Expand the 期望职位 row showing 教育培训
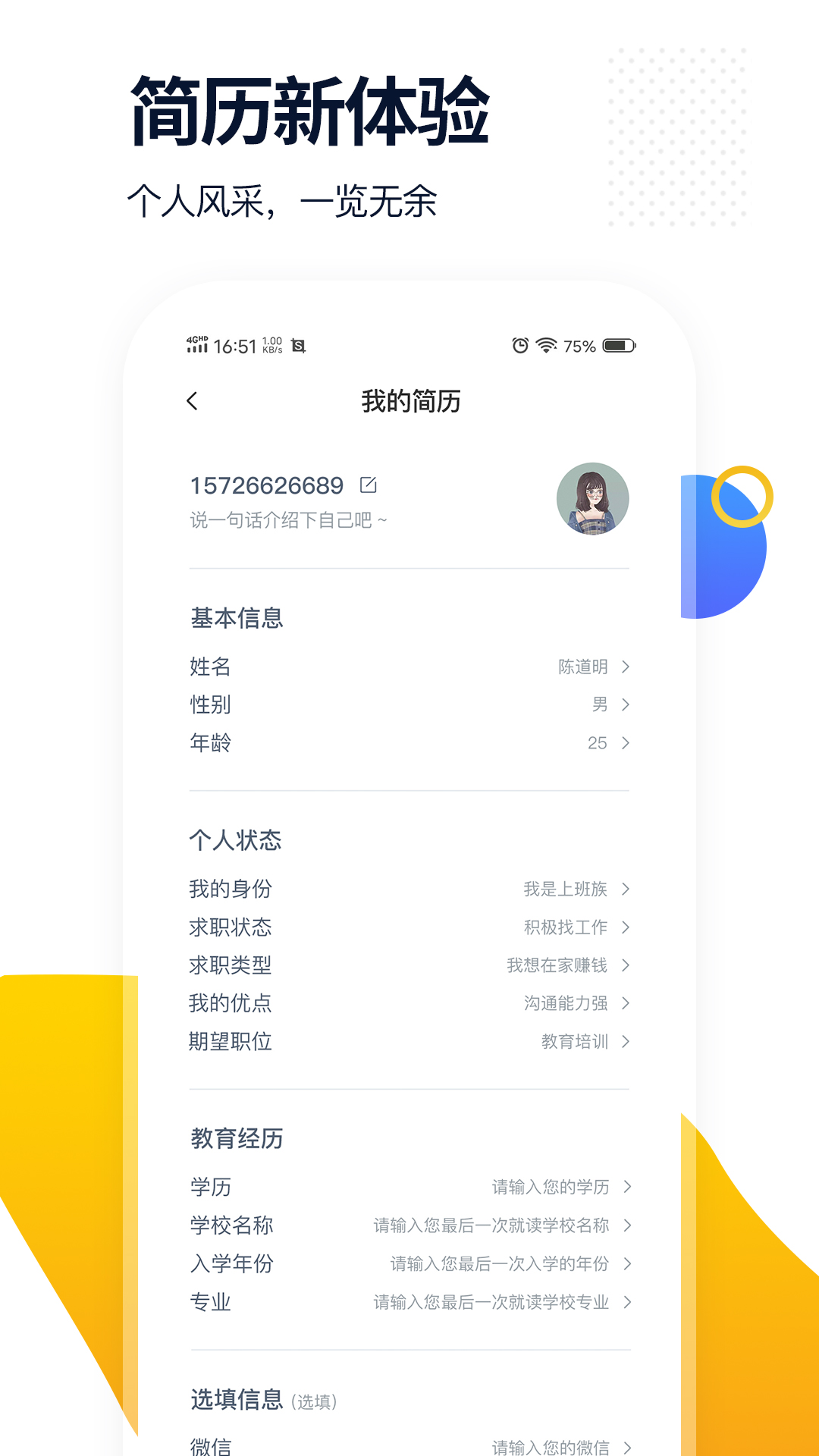 (x=409, y=1042)
